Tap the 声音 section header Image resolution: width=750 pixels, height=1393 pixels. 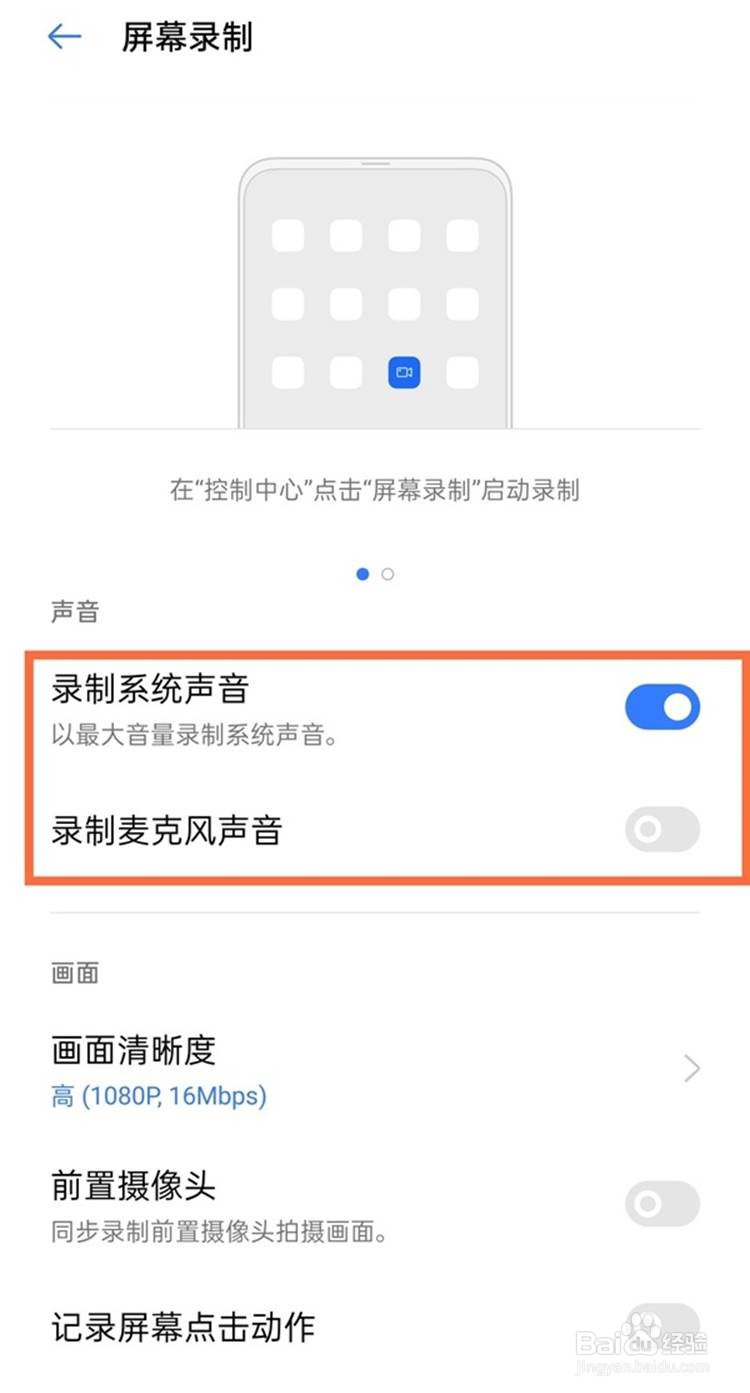[x=75, y=611]
